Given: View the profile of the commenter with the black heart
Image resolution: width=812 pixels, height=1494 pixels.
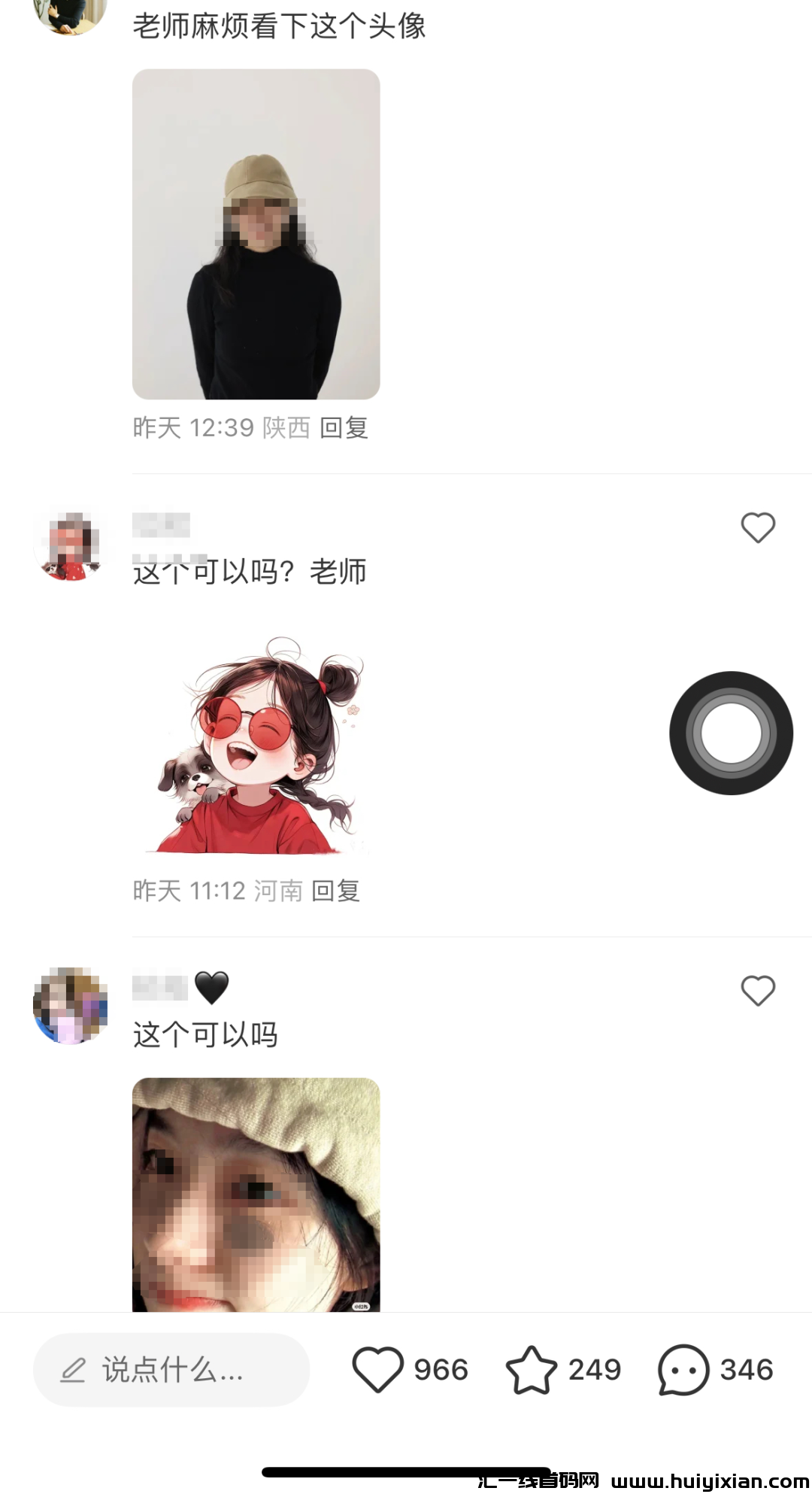Looking at the screenshot, I should (x=70, y=1006).
